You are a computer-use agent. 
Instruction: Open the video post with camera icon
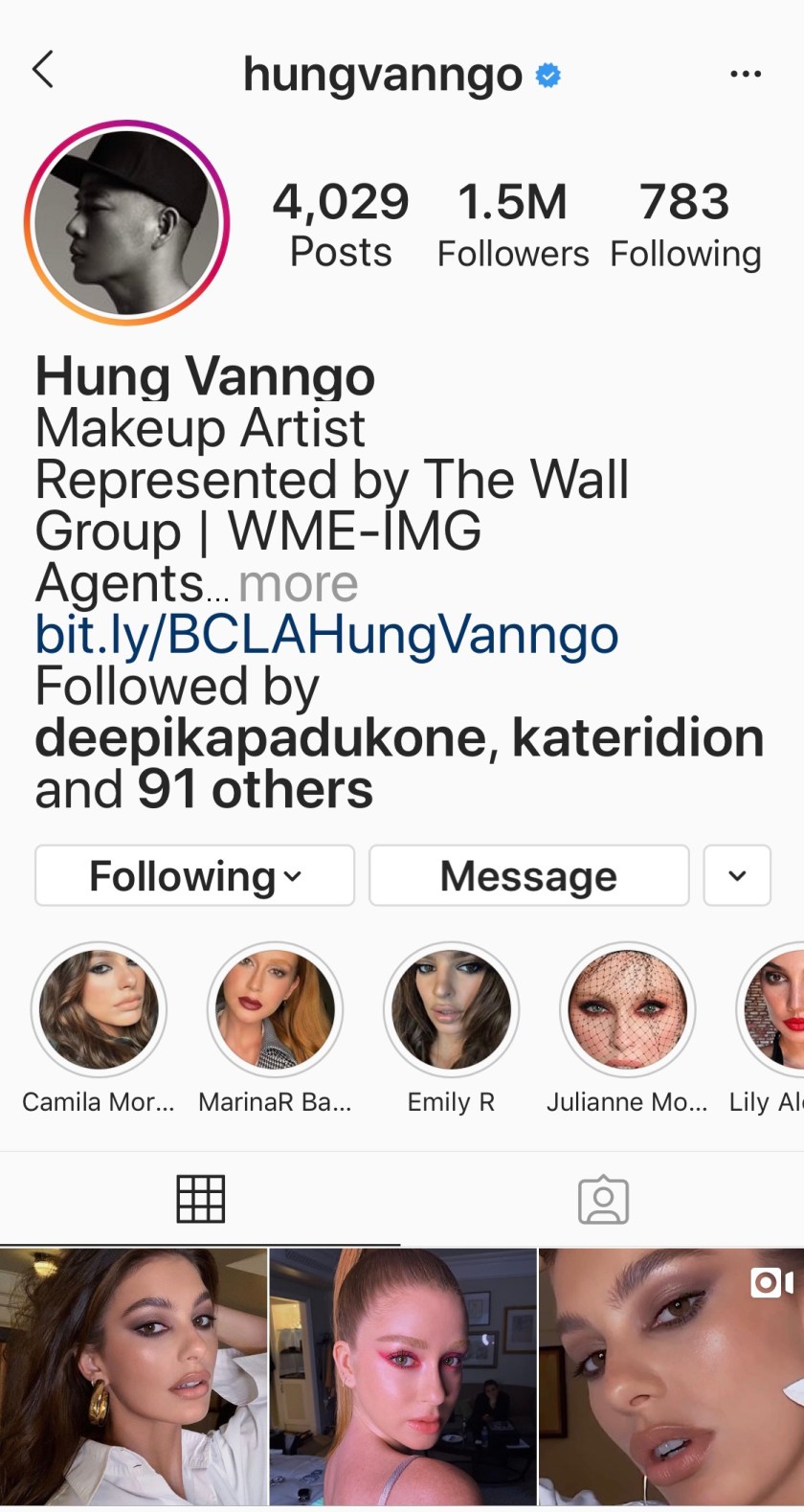pyautogui.click(x=672, y=1377)
